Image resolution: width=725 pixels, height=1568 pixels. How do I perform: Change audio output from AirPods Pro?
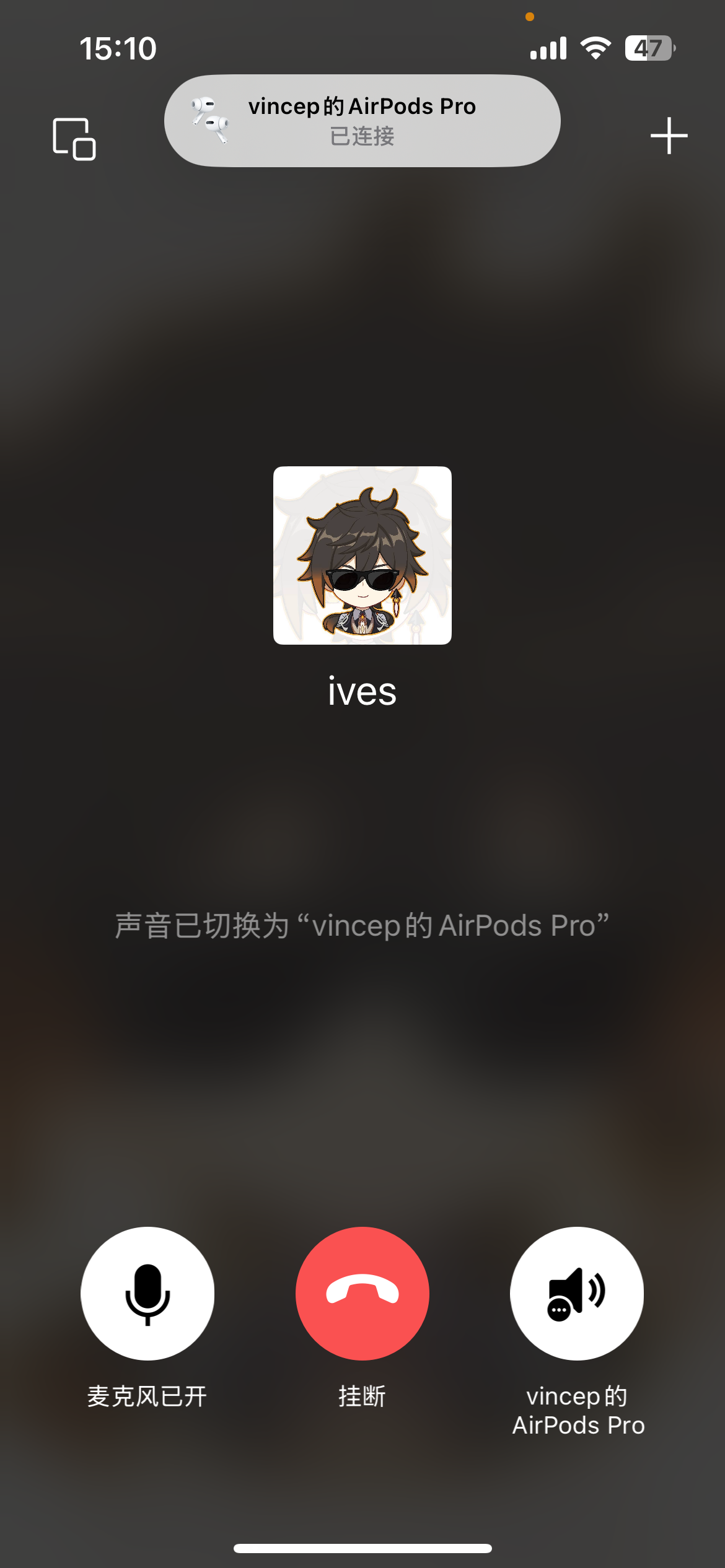(x=577, y=1293)
